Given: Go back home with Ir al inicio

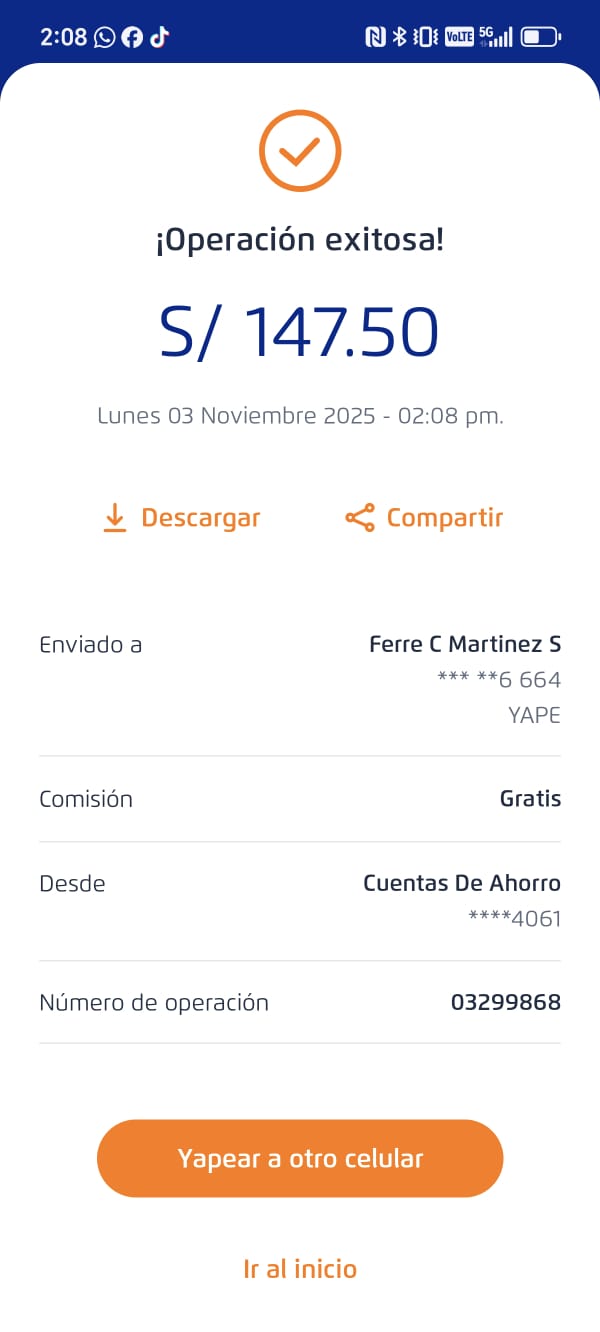Looking at the screenshot, I should [x=300, y=1269].
